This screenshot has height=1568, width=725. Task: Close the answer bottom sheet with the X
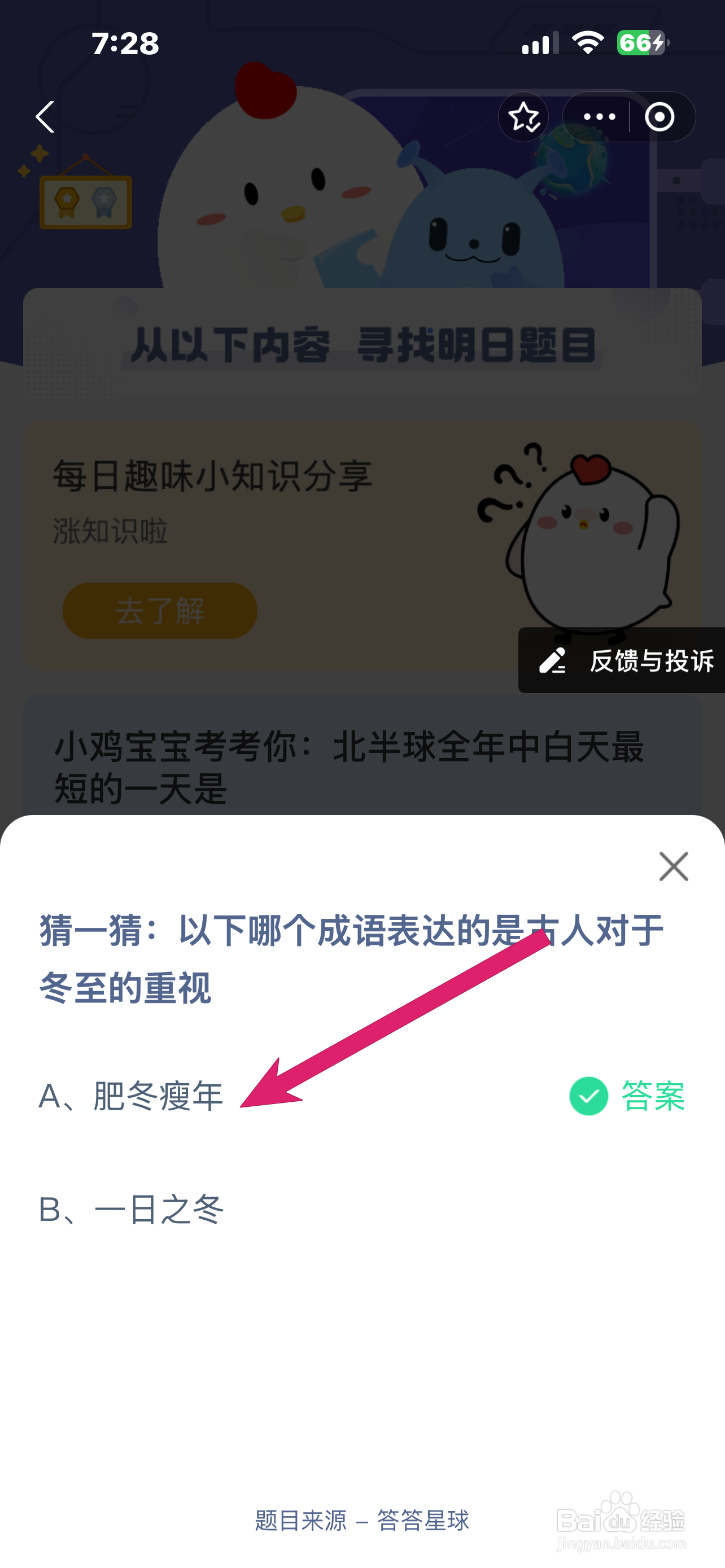click(673, 867)
